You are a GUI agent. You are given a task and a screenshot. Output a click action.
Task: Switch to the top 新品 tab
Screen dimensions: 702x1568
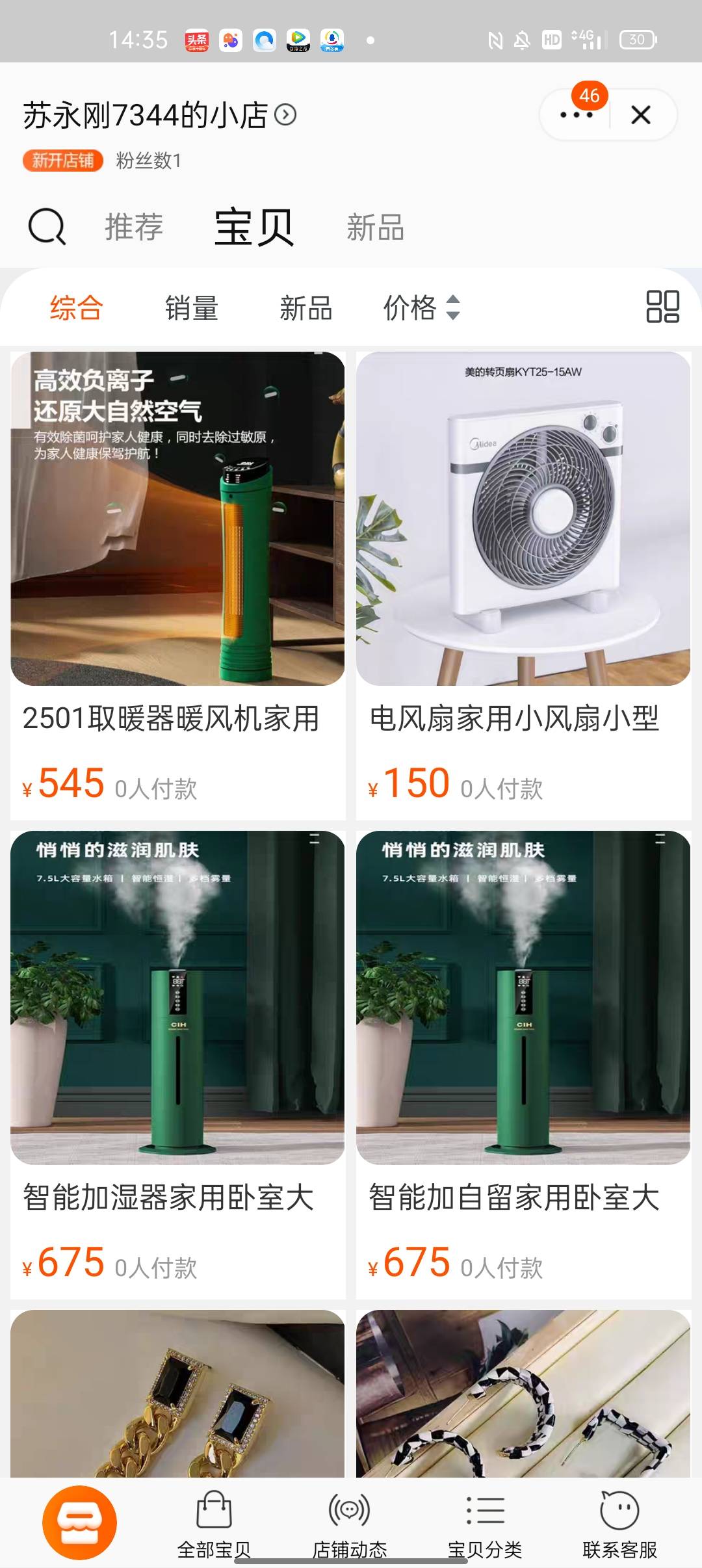click(375, 228)
